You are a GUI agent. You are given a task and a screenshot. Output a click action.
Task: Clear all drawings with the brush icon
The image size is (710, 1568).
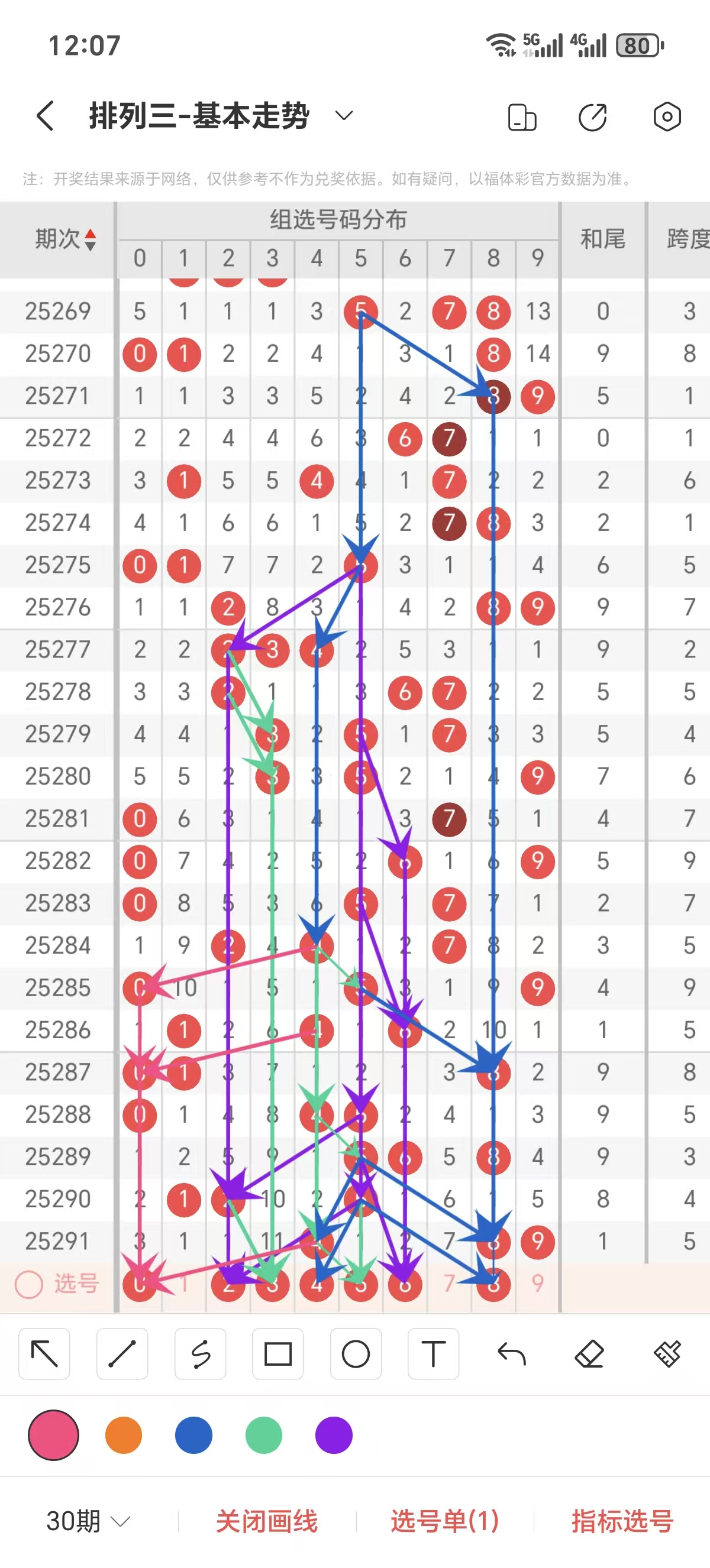click(x=667, y=1355)
